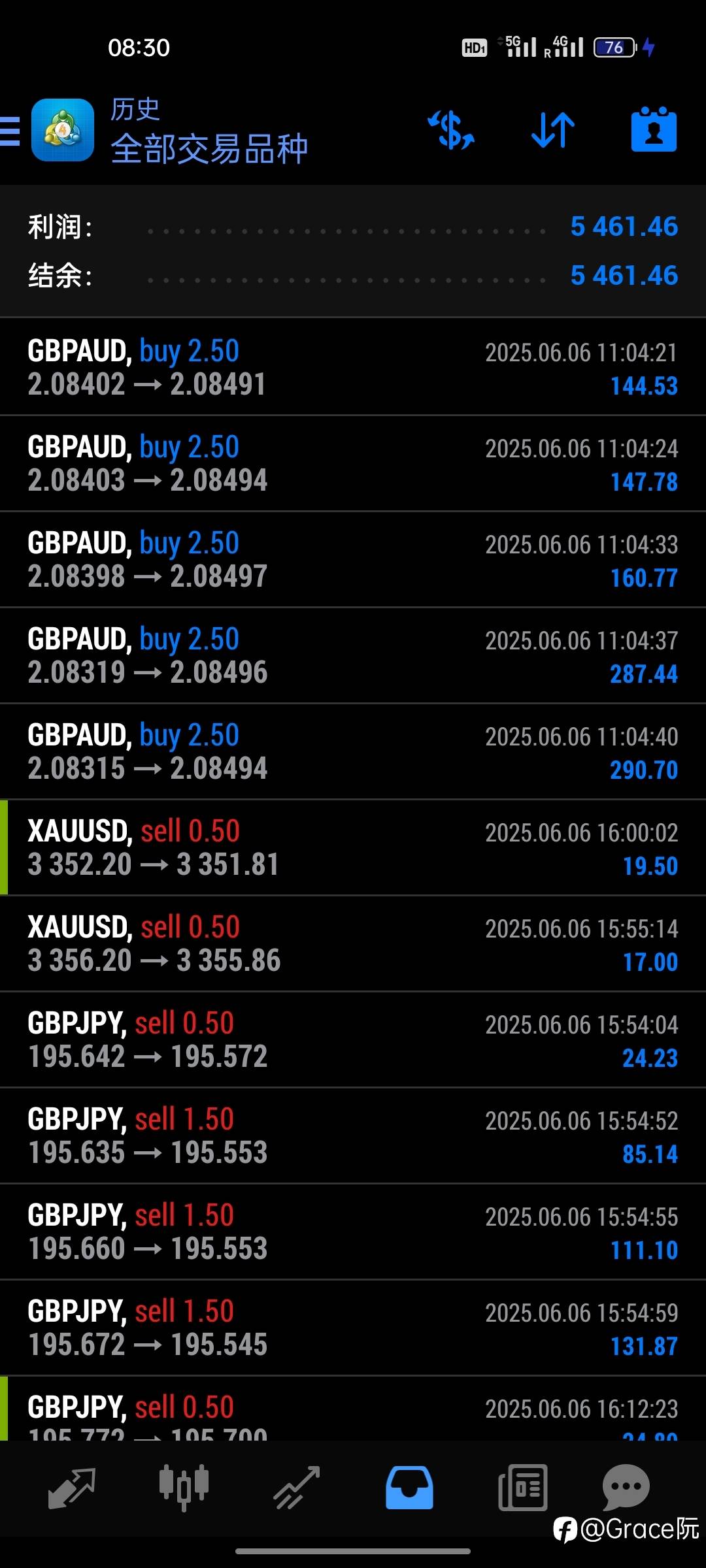
Task: Open the News tab
Action: click(522, 1488)
